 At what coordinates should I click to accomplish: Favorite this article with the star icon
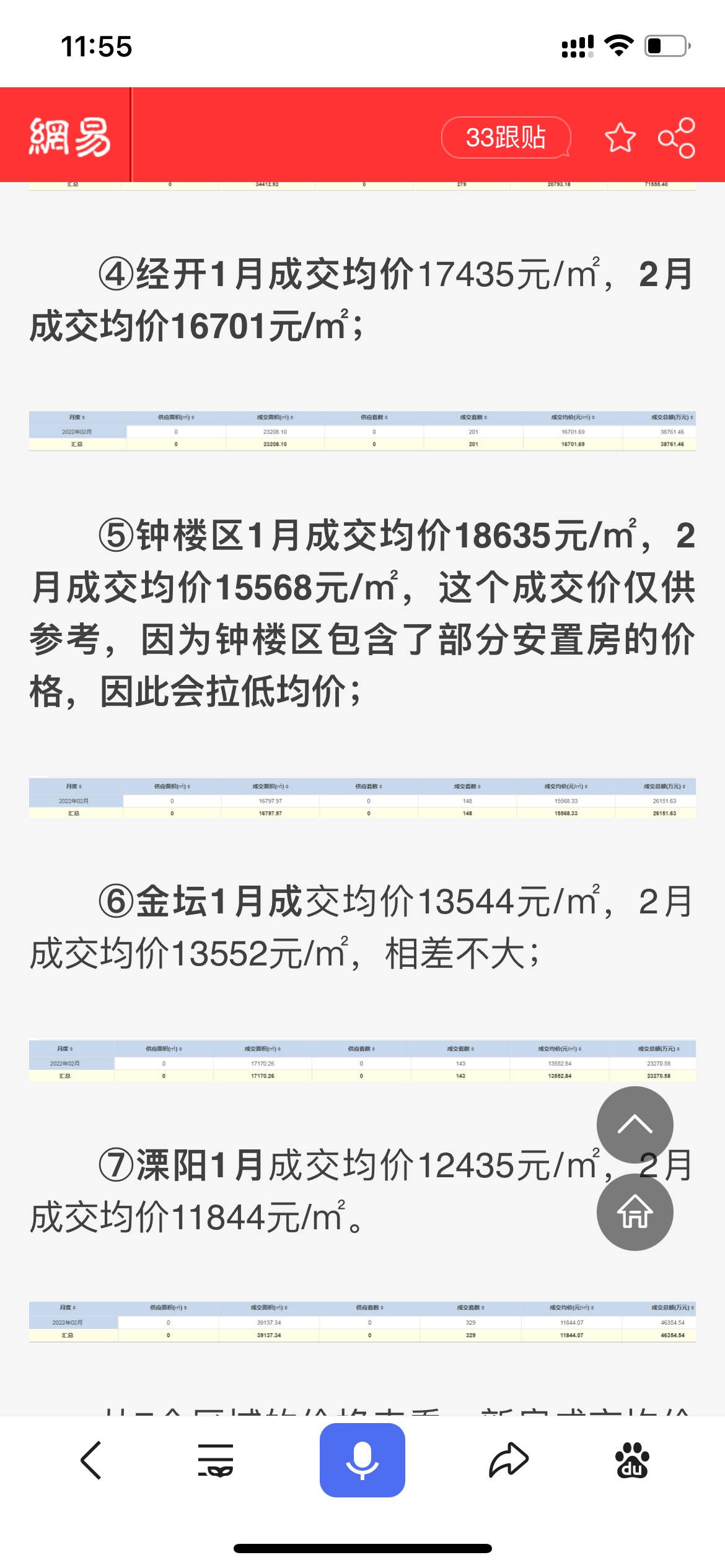(x=620, y=137)
